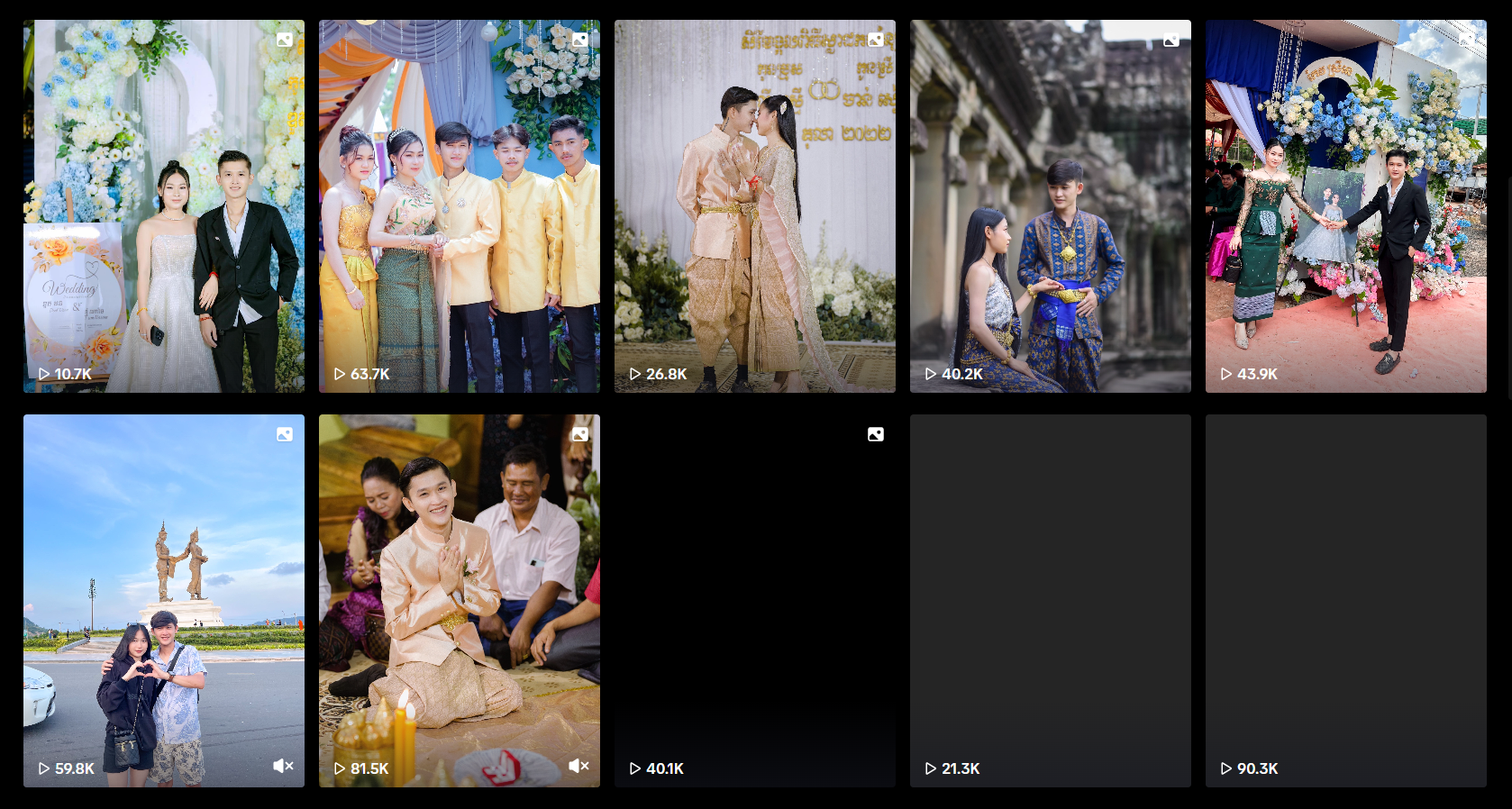Screen dimensions: 1512x809
Task: Open the temple photo post with 40.2K views
Action: [1050, 205]
